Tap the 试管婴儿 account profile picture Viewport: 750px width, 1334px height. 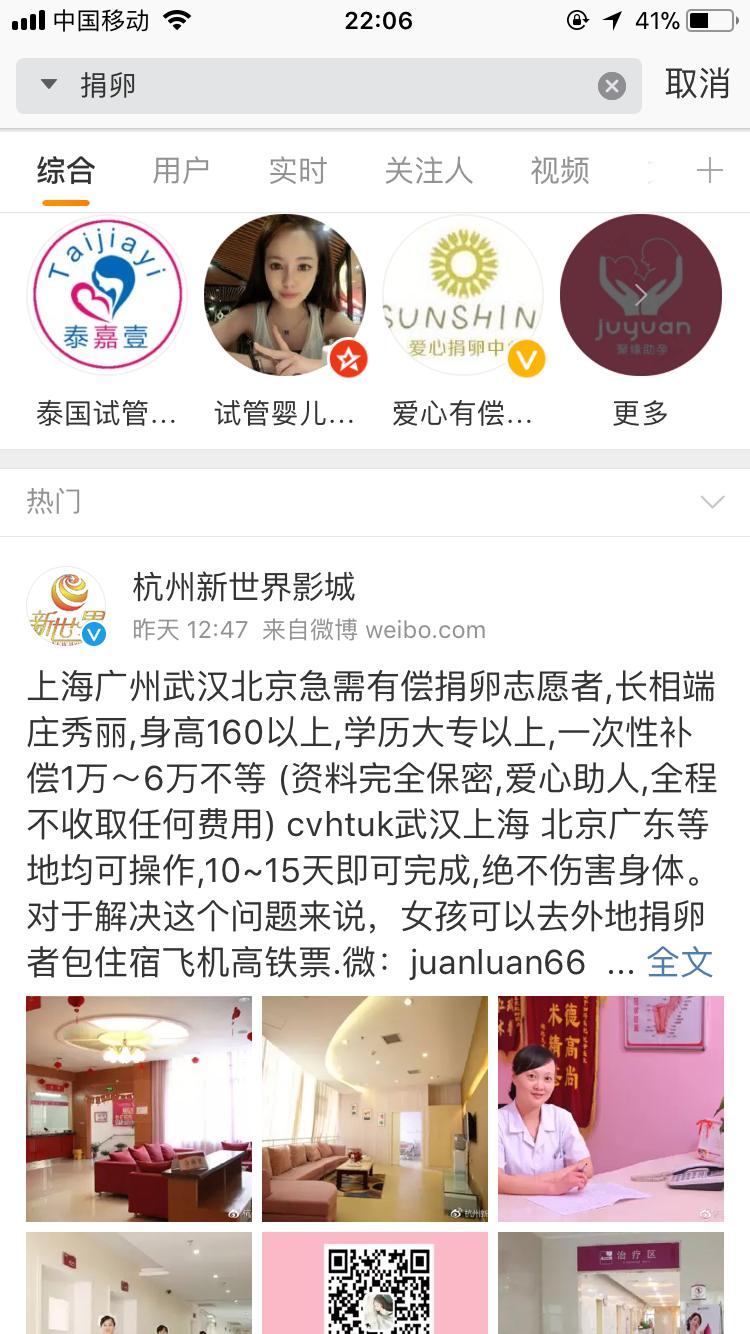coord(283,295)
